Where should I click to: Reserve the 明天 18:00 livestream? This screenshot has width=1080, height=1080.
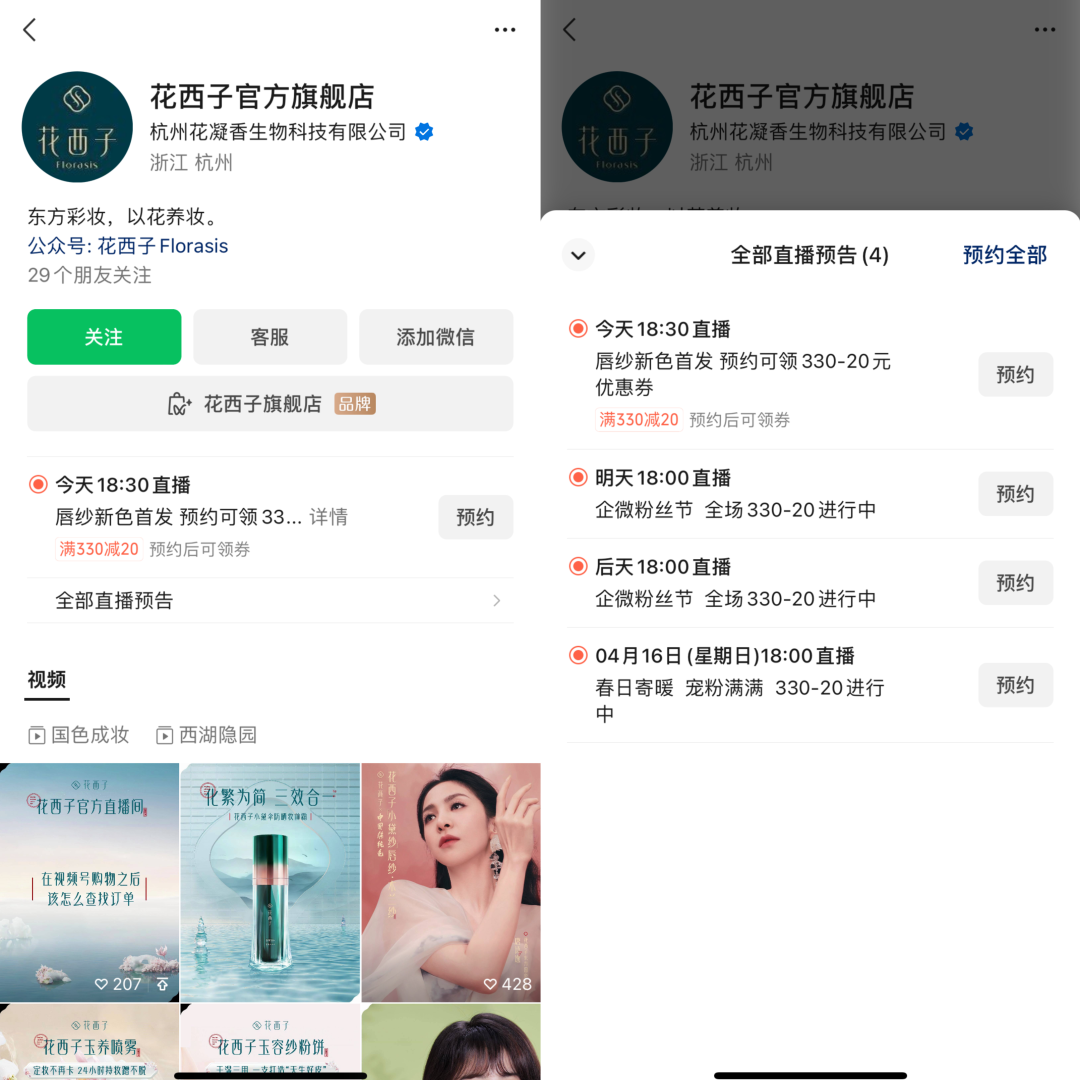tap(1015, 494)
